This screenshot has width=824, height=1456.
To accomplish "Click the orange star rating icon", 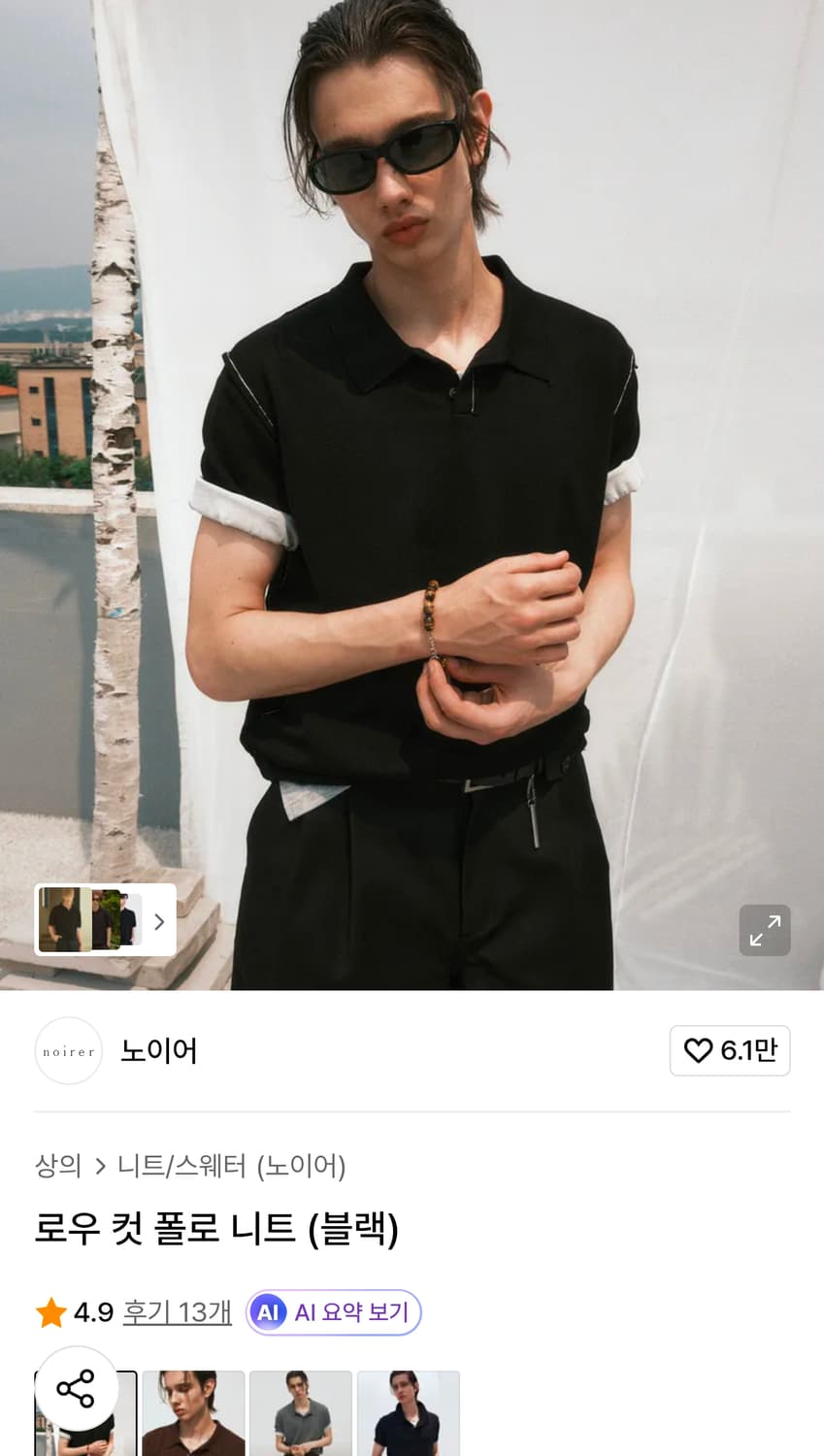I will pyautogui.click(x=49, y=1312).
